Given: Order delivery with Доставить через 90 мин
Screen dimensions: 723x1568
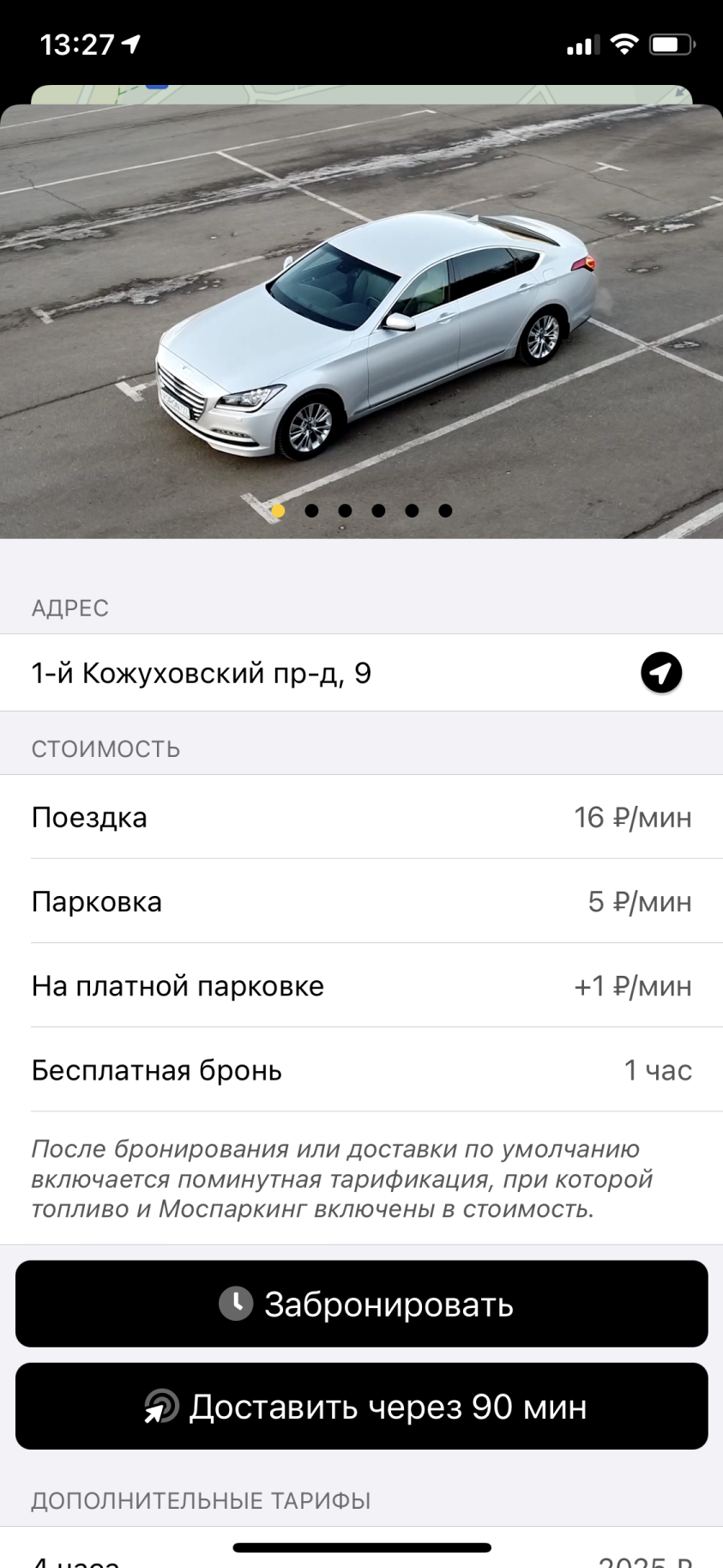Looking at the screenshot, I should click(361, 1406).
